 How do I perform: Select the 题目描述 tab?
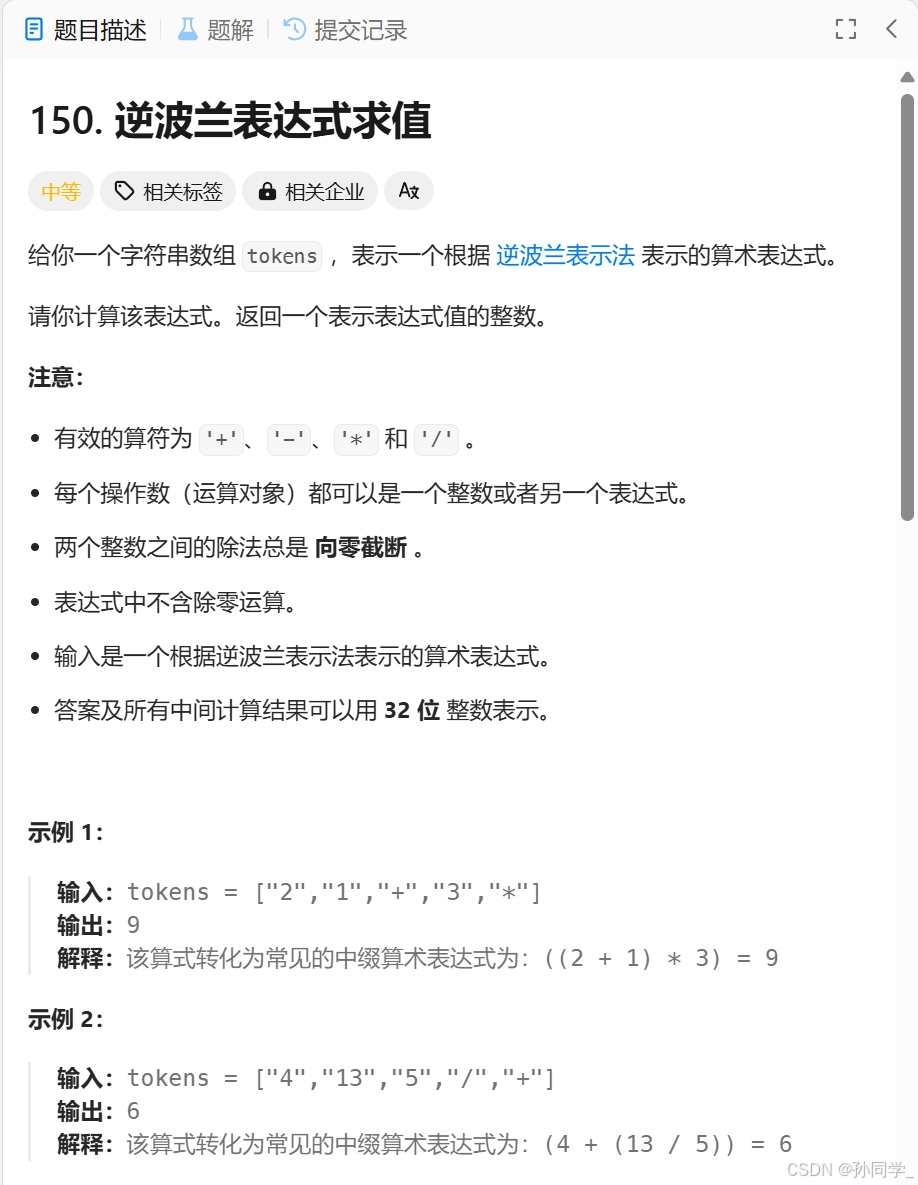pyautogui.click(x=86, y=30)
